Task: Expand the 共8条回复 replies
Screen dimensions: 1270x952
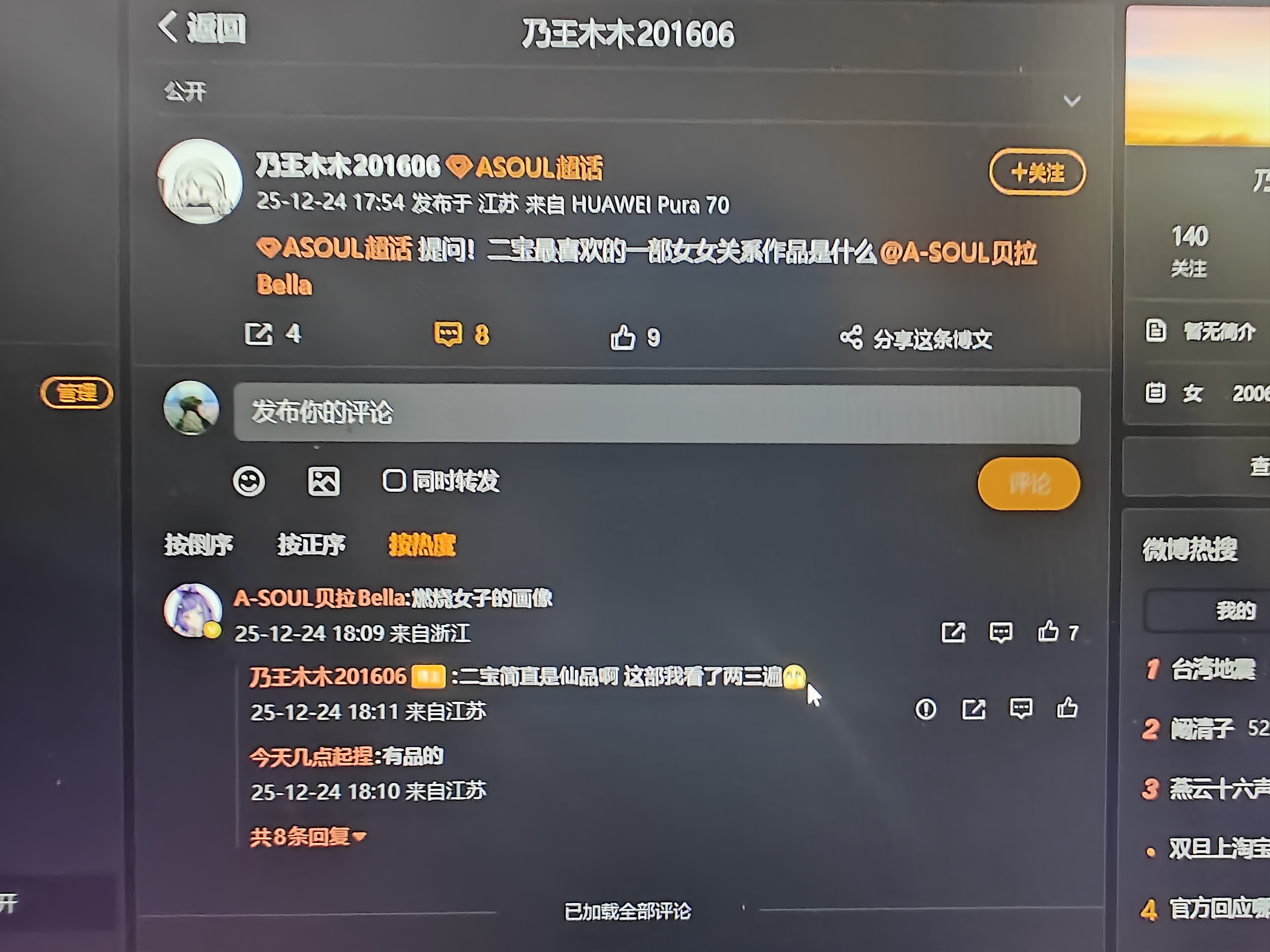Action: pyautogui.click(x=308, y=837)
